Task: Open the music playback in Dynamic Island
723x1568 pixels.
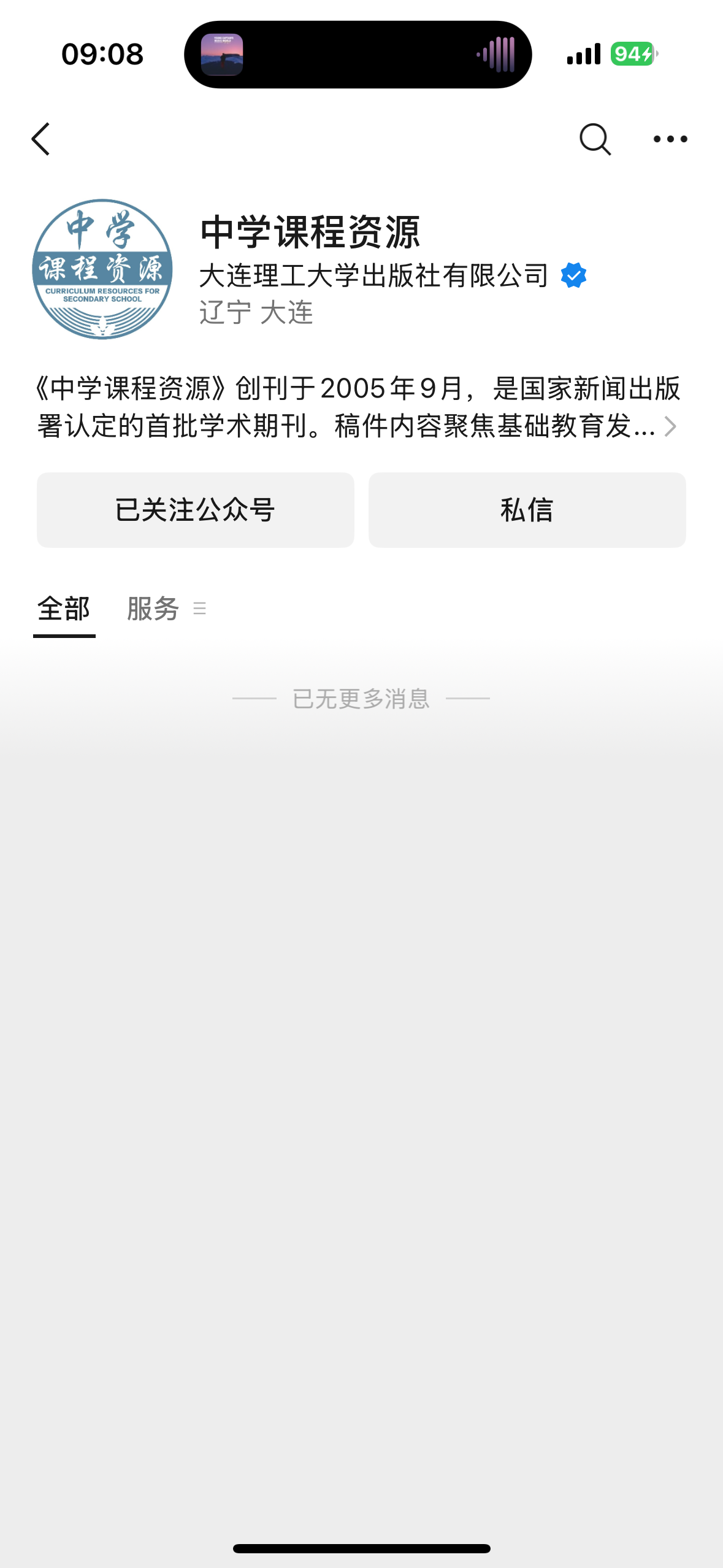Action: pos(358,55)
